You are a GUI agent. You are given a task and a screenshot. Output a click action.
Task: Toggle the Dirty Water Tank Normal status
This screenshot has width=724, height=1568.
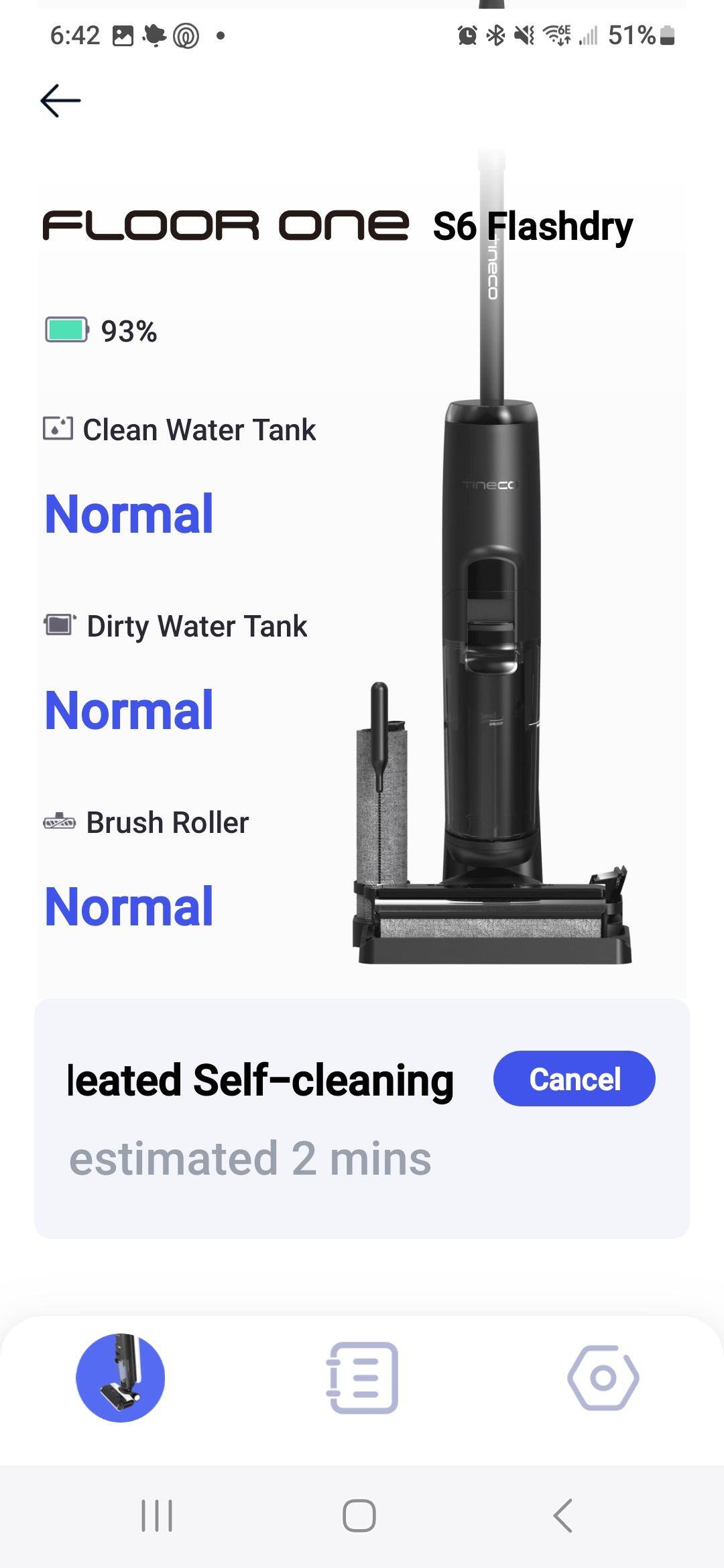click(x=129, y=710)
